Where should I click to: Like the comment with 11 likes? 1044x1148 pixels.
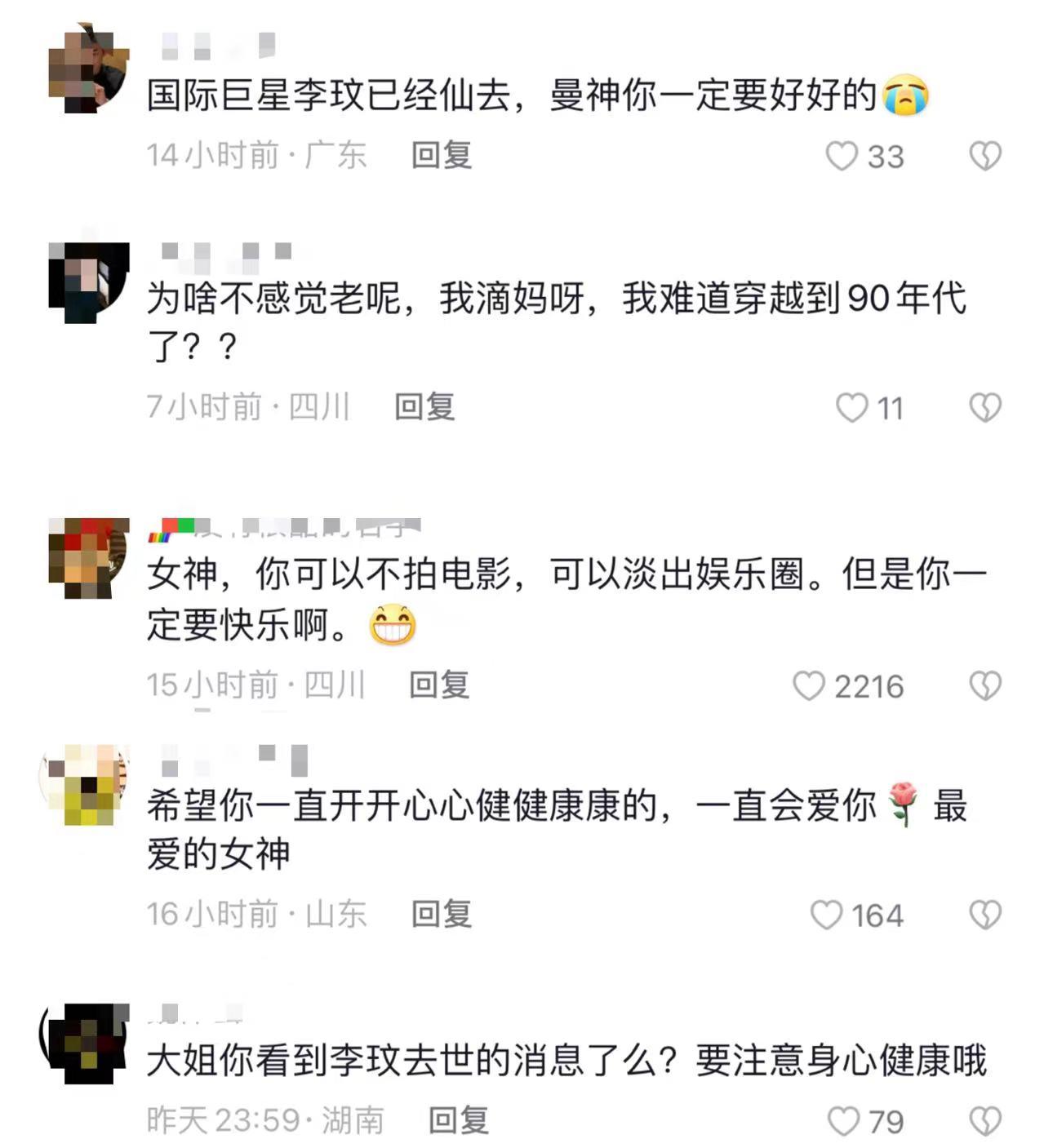(x=851, y=407)
